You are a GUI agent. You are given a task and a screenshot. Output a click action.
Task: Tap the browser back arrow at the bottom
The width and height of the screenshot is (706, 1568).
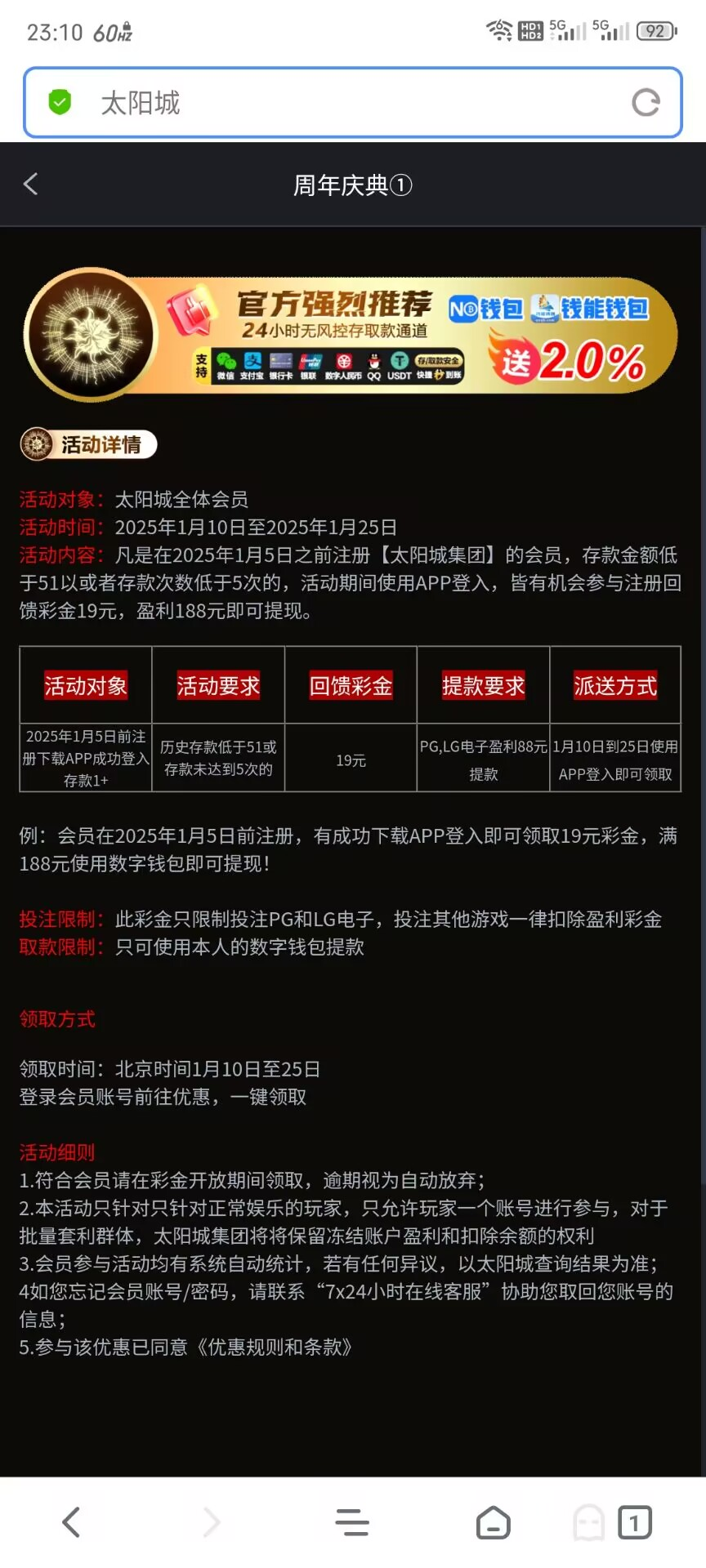tap(72, 1522)
